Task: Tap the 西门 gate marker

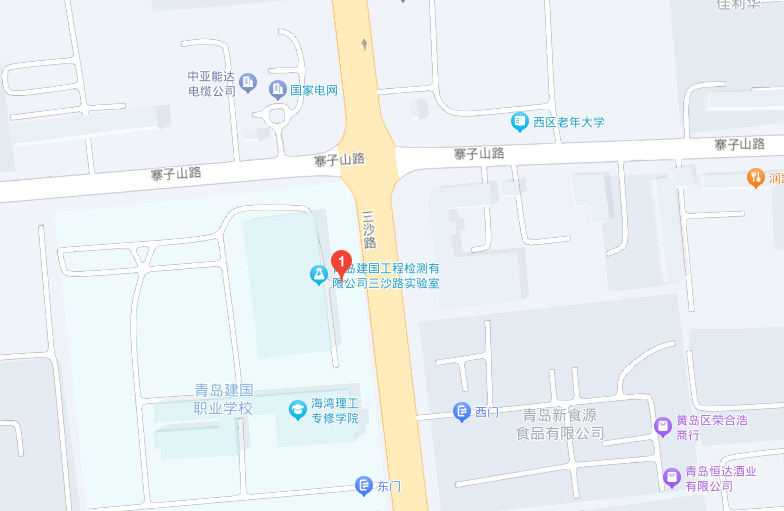Action: coord(462,412)
